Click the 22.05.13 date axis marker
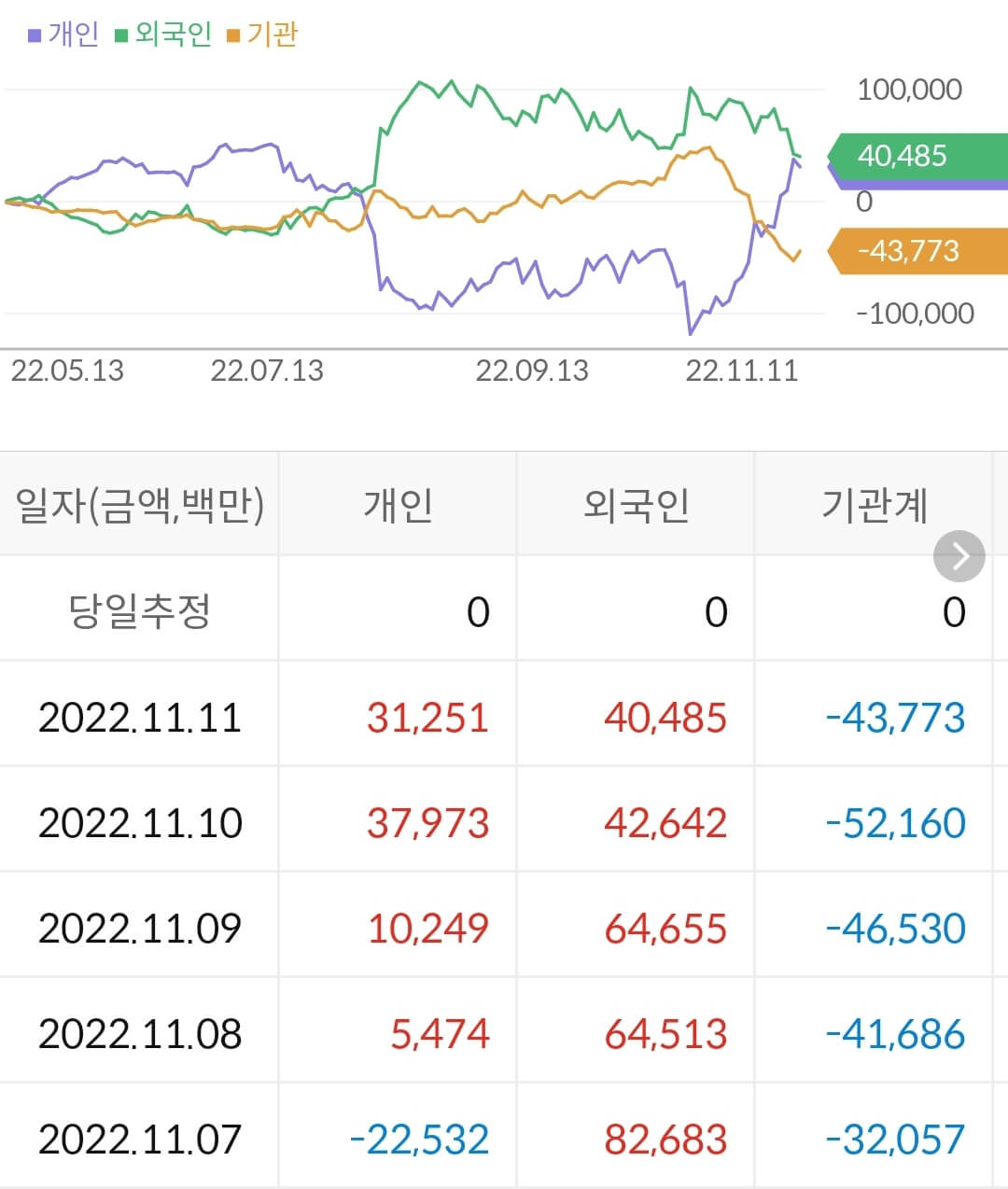Image resolution: width=1008 pixels, height=1189 pixels. point(68,371)
